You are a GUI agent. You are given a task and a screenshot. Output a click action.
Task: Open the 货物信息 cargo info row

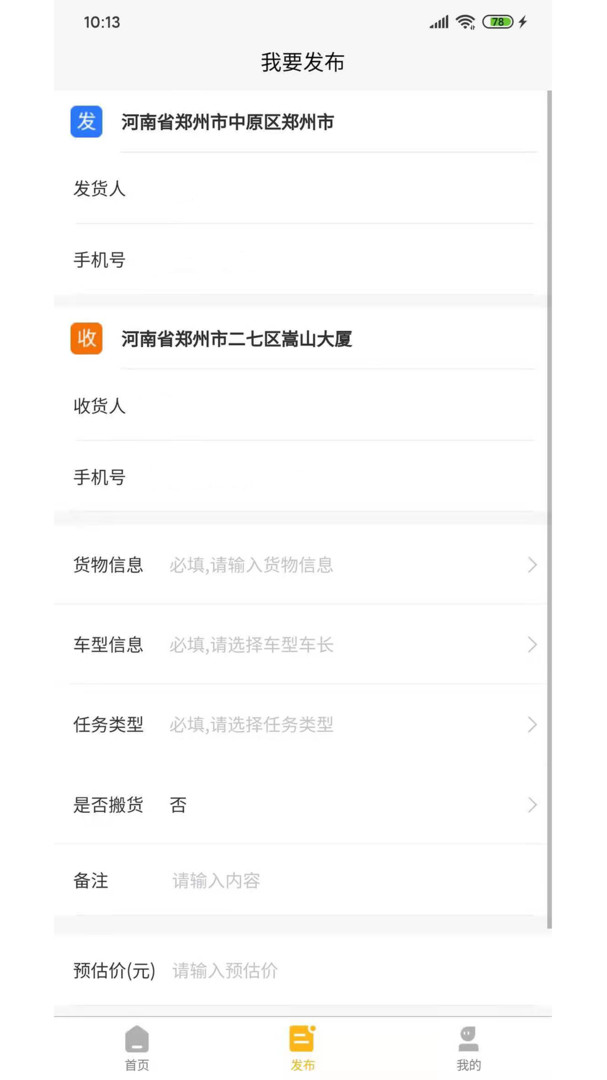[302, 565]
